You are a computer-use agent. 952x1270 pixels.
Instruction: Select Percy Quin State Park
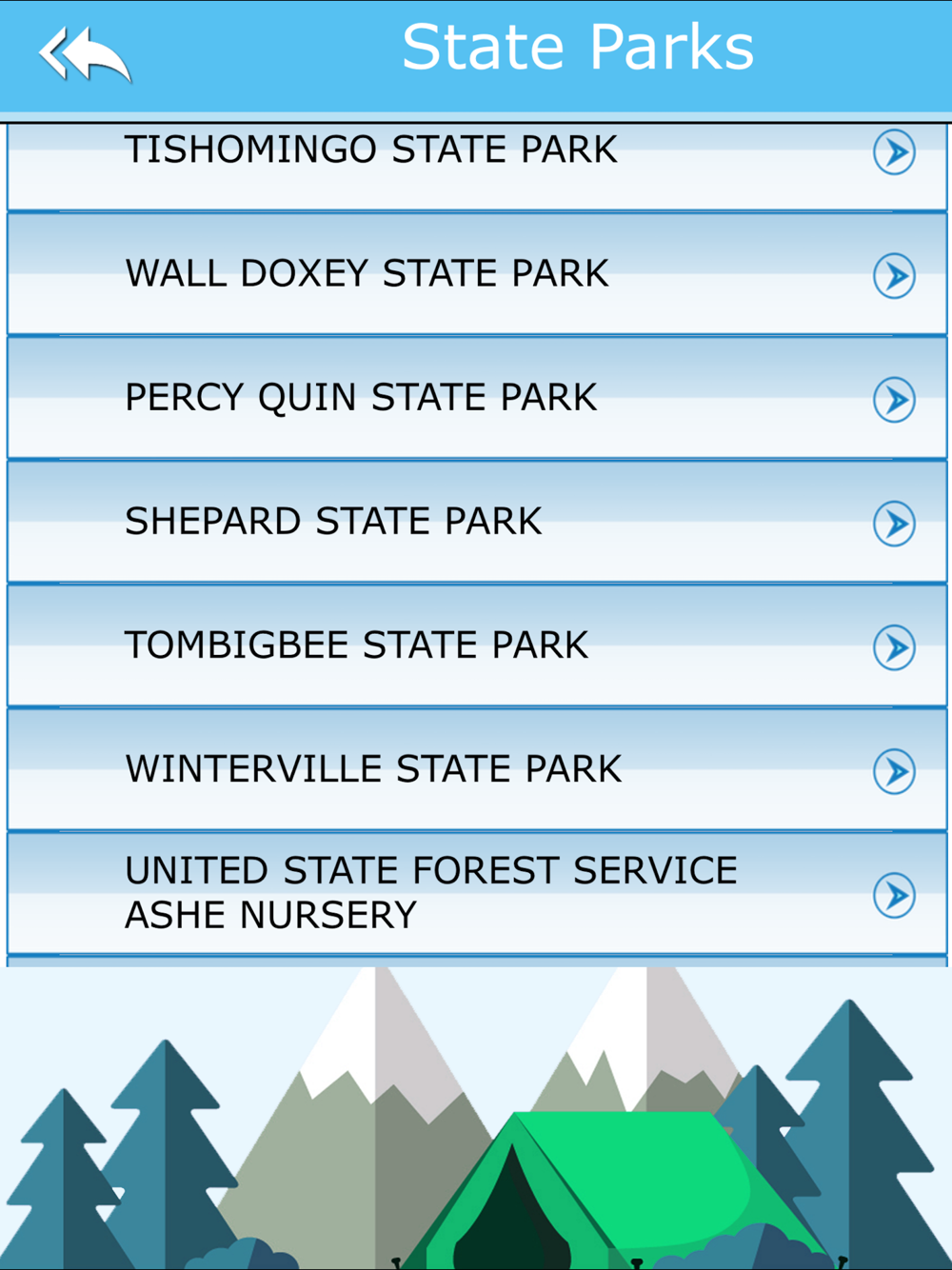point(477,398)
